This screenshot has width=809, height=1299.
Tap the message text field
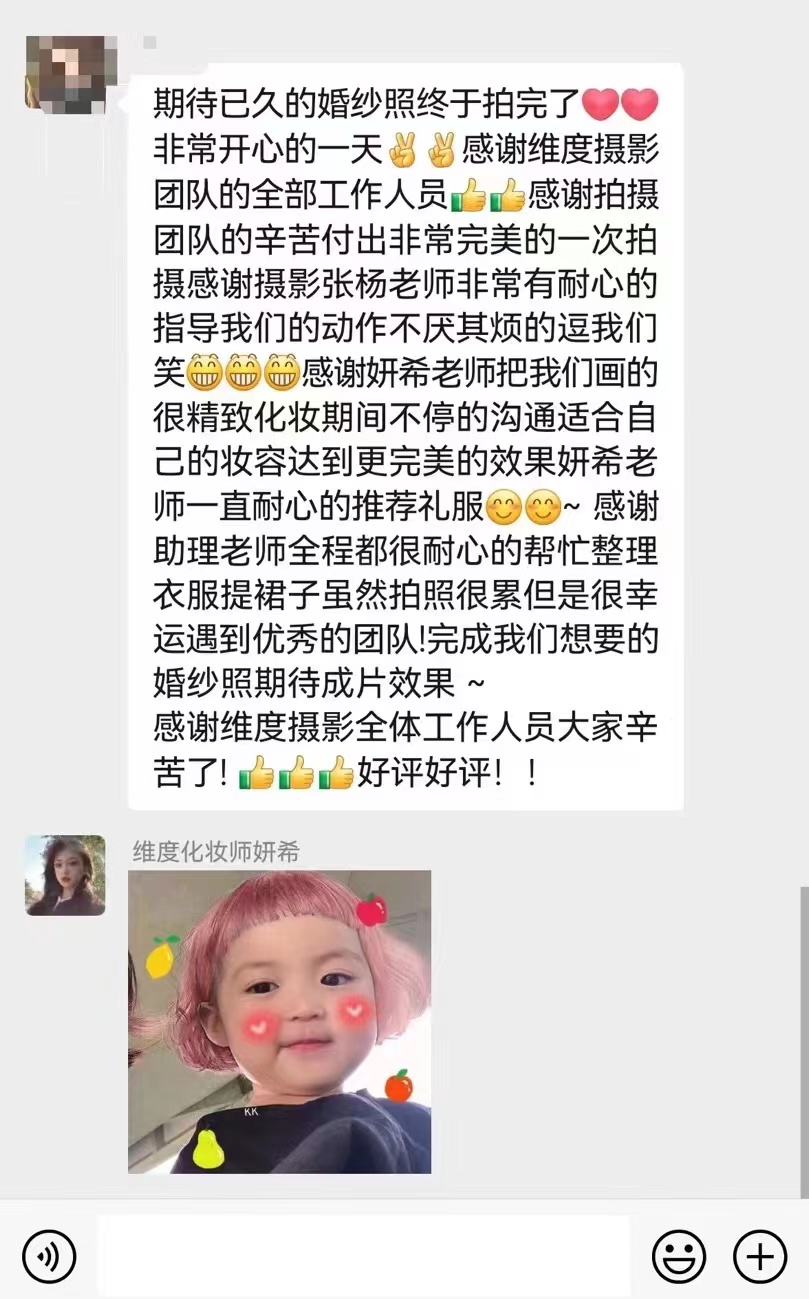(x=364, y=1256)
